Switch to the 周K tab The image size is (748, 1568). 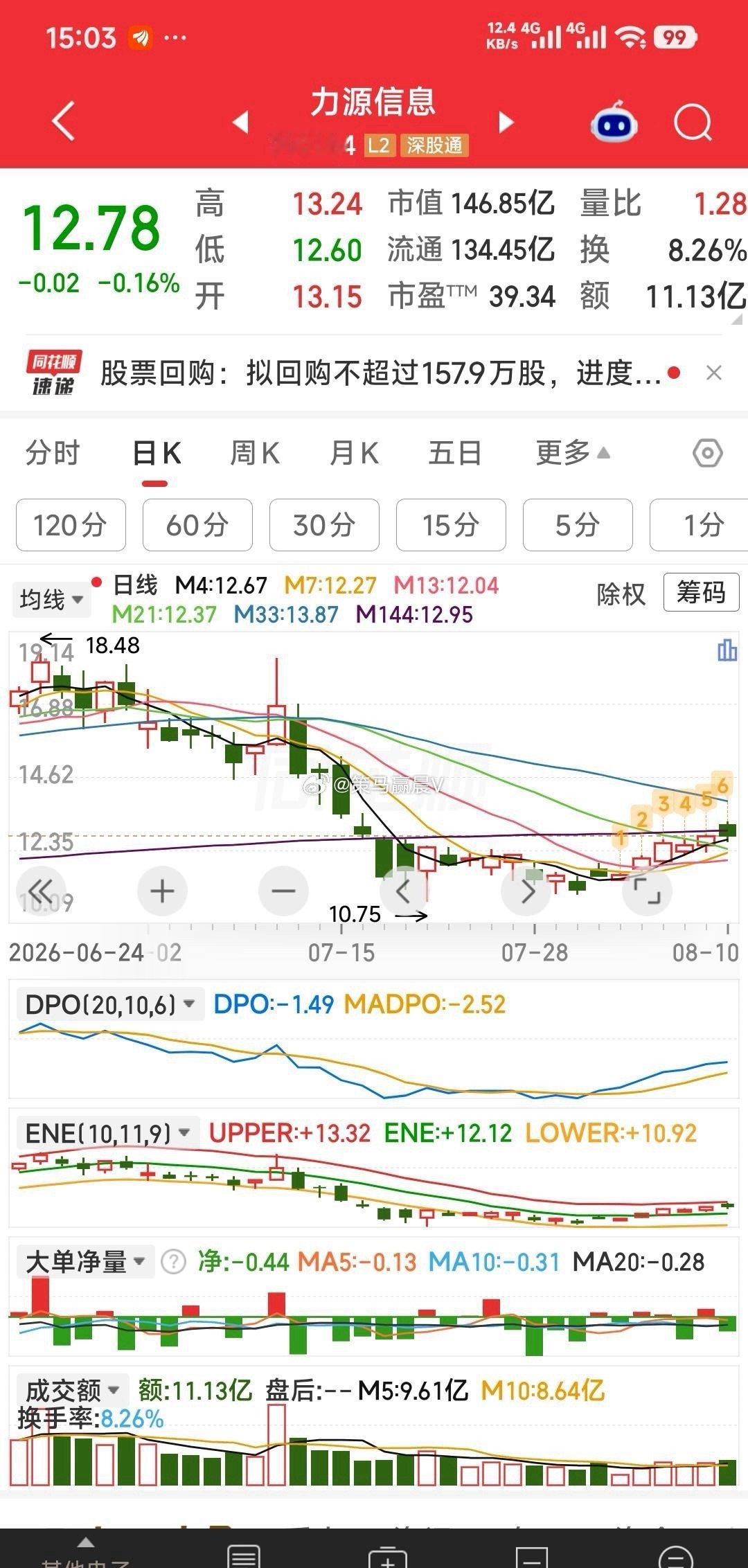coord(255,454)
